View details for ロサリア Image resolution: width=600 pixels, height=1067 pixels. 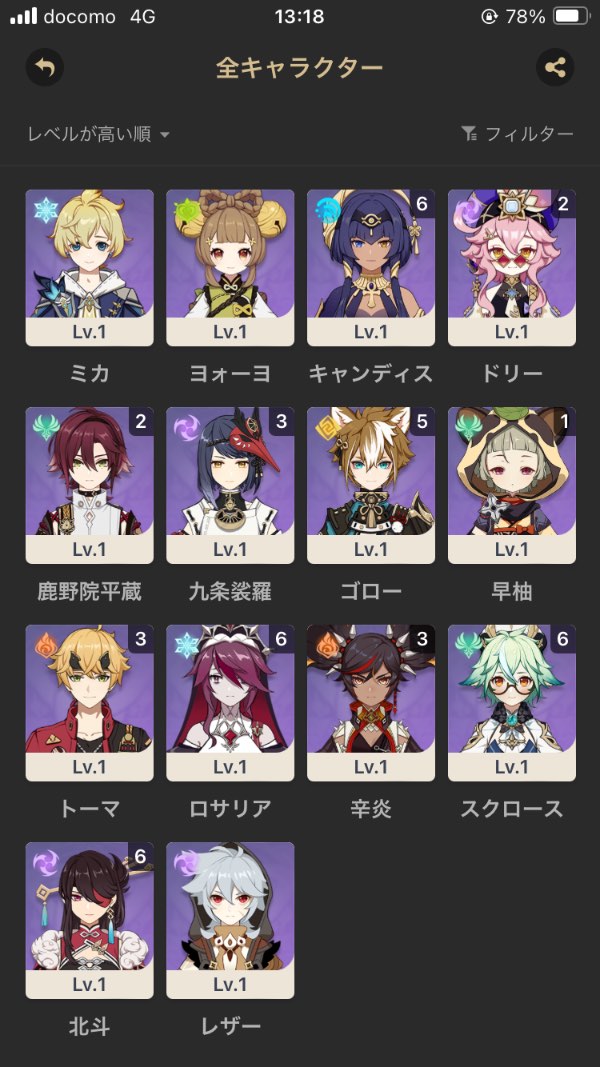click(x=230, y=702)
